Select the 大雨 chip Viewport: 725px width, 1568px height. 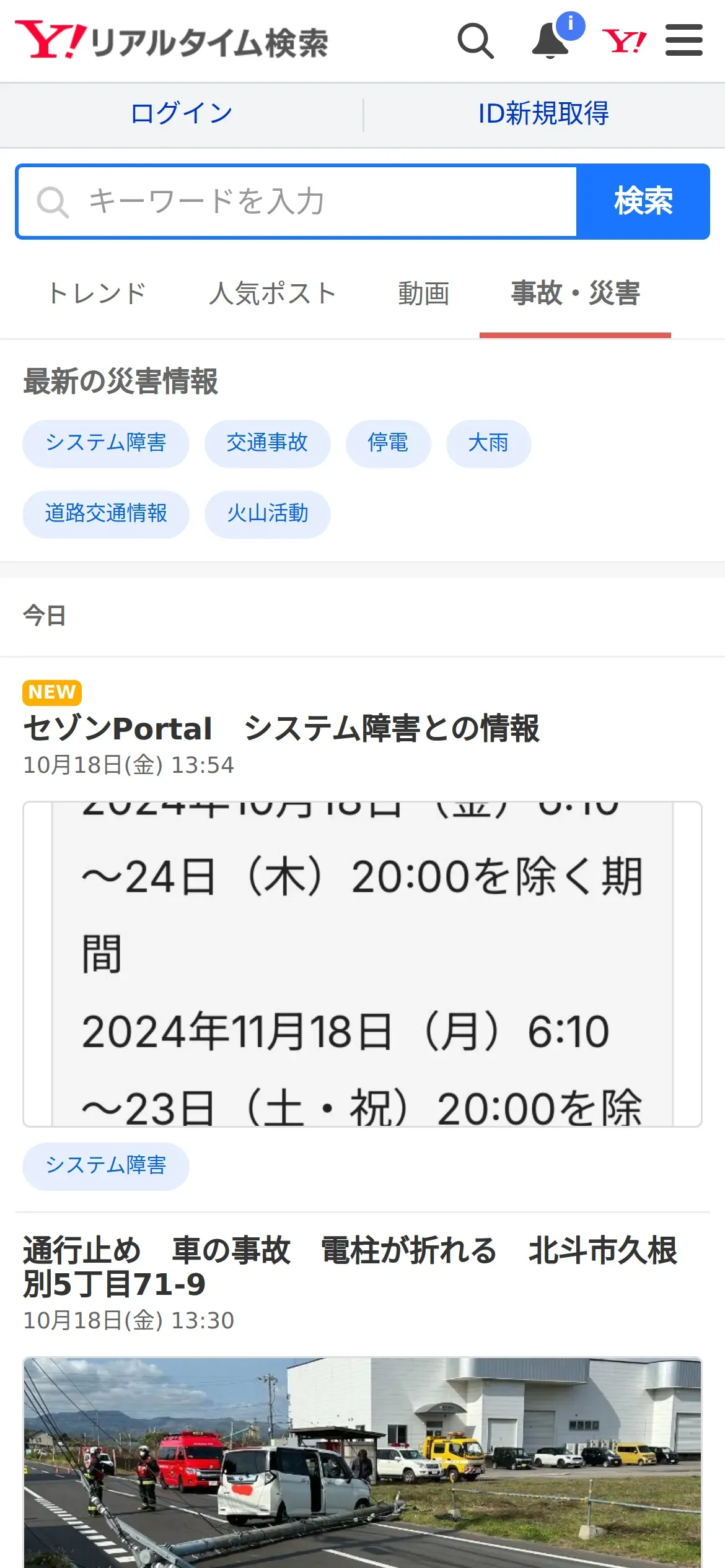coord(488,443)
